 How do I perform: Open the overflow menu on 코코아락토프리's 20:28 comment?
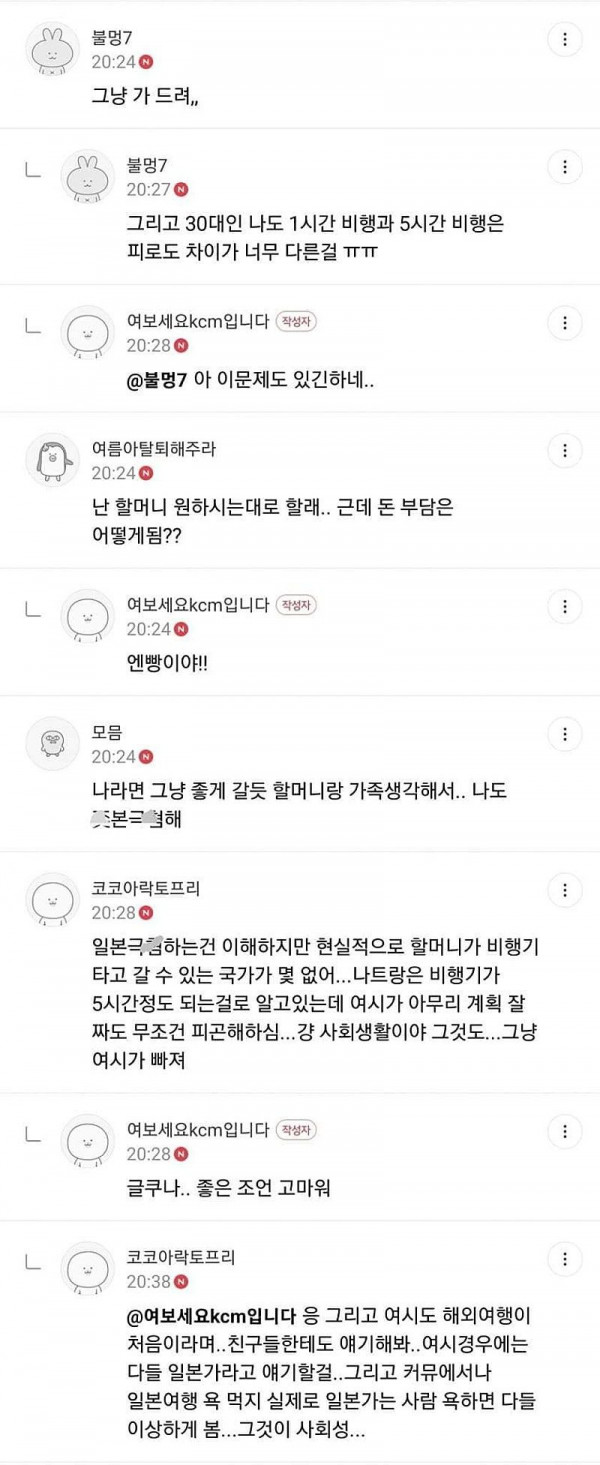[x=565, y=889]
